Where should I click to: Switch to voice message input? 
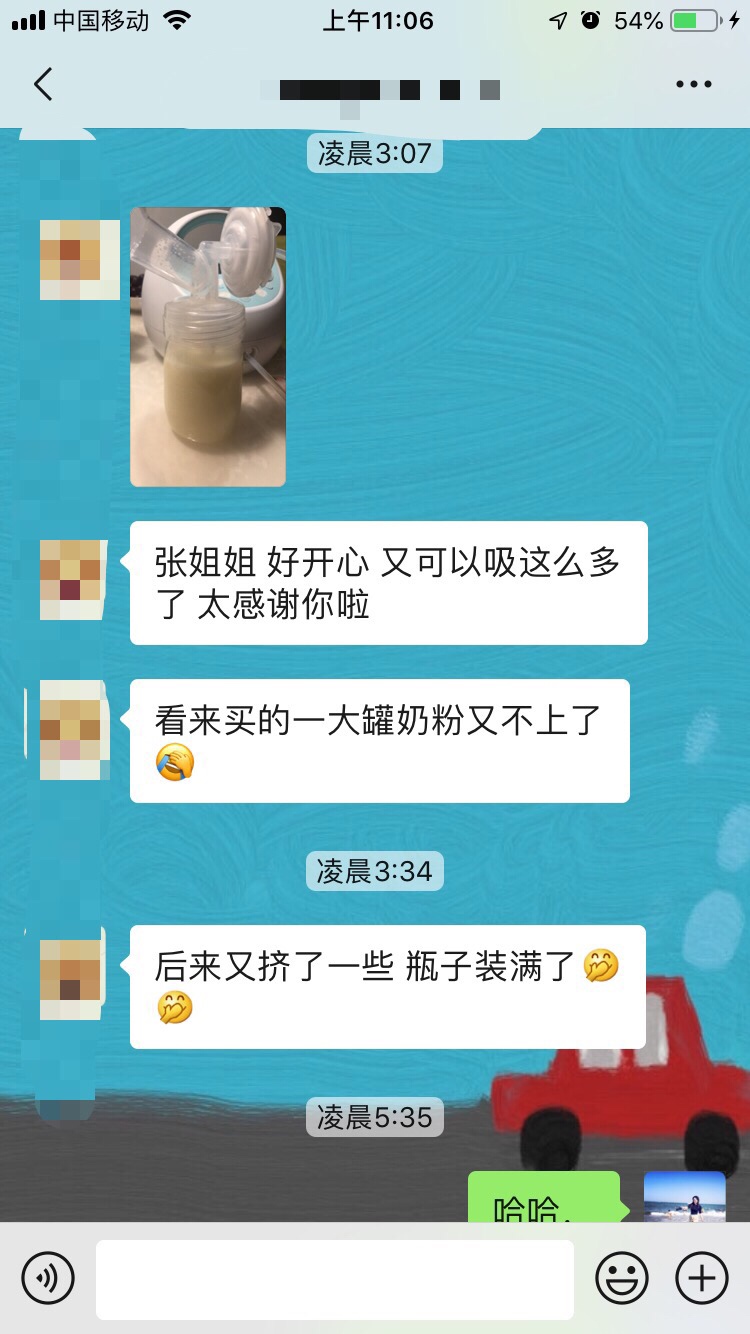48,1278
